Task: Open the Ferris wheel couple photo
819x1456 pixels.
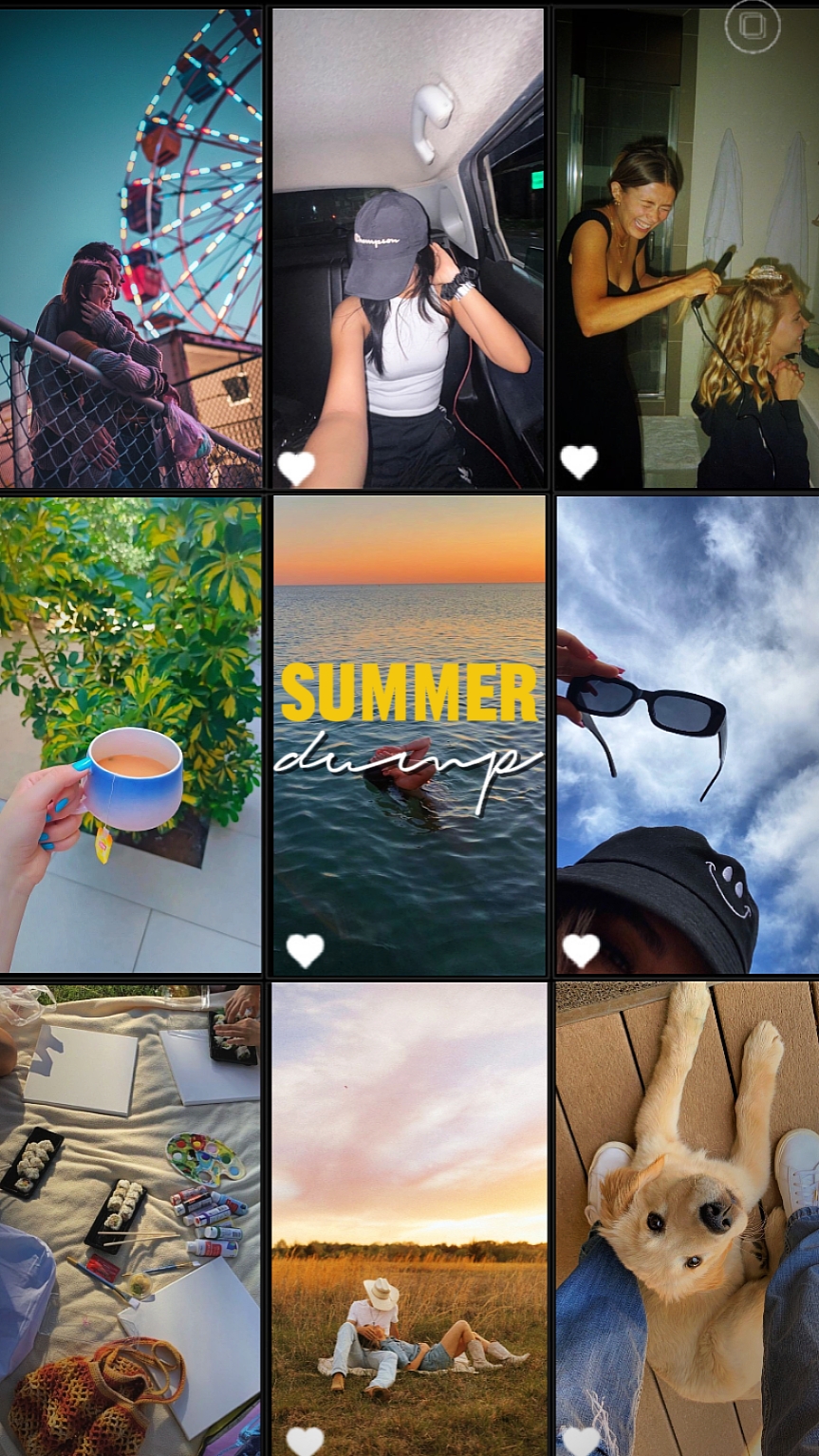Action: click(x=130, y=249)
